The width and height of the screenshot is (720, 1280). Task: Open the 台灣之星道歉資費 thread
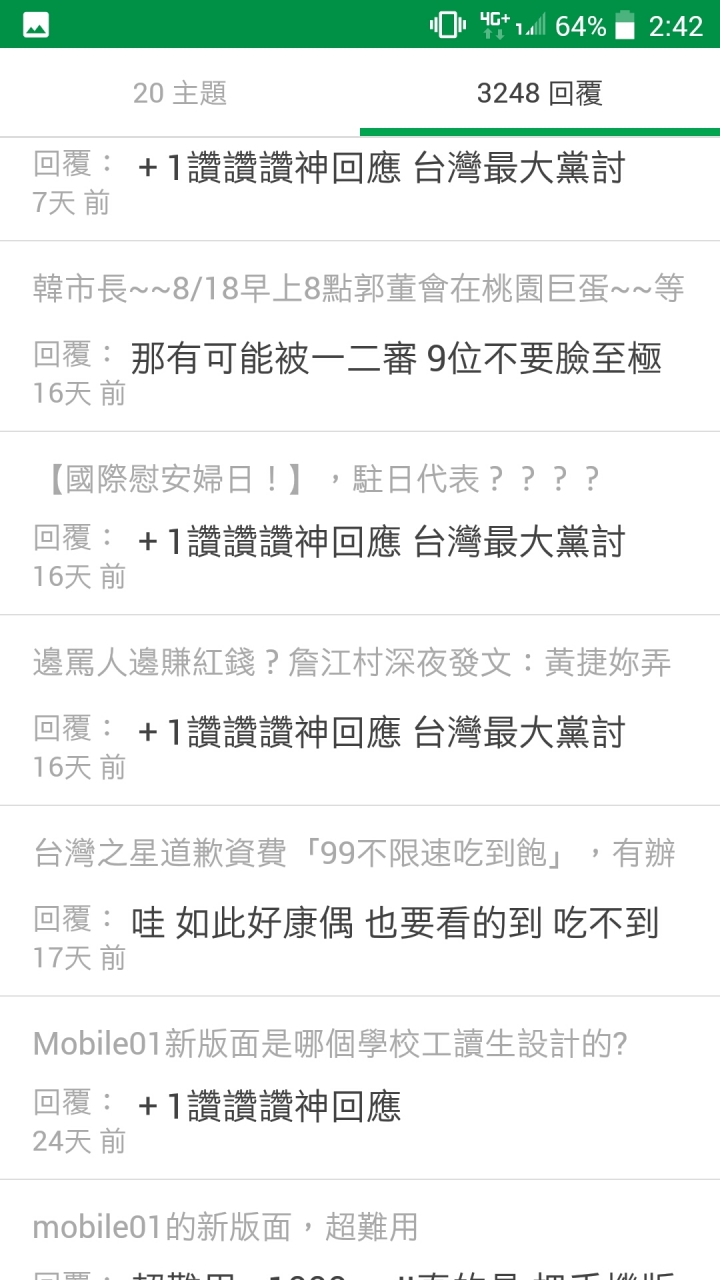[x=360, y=901]
